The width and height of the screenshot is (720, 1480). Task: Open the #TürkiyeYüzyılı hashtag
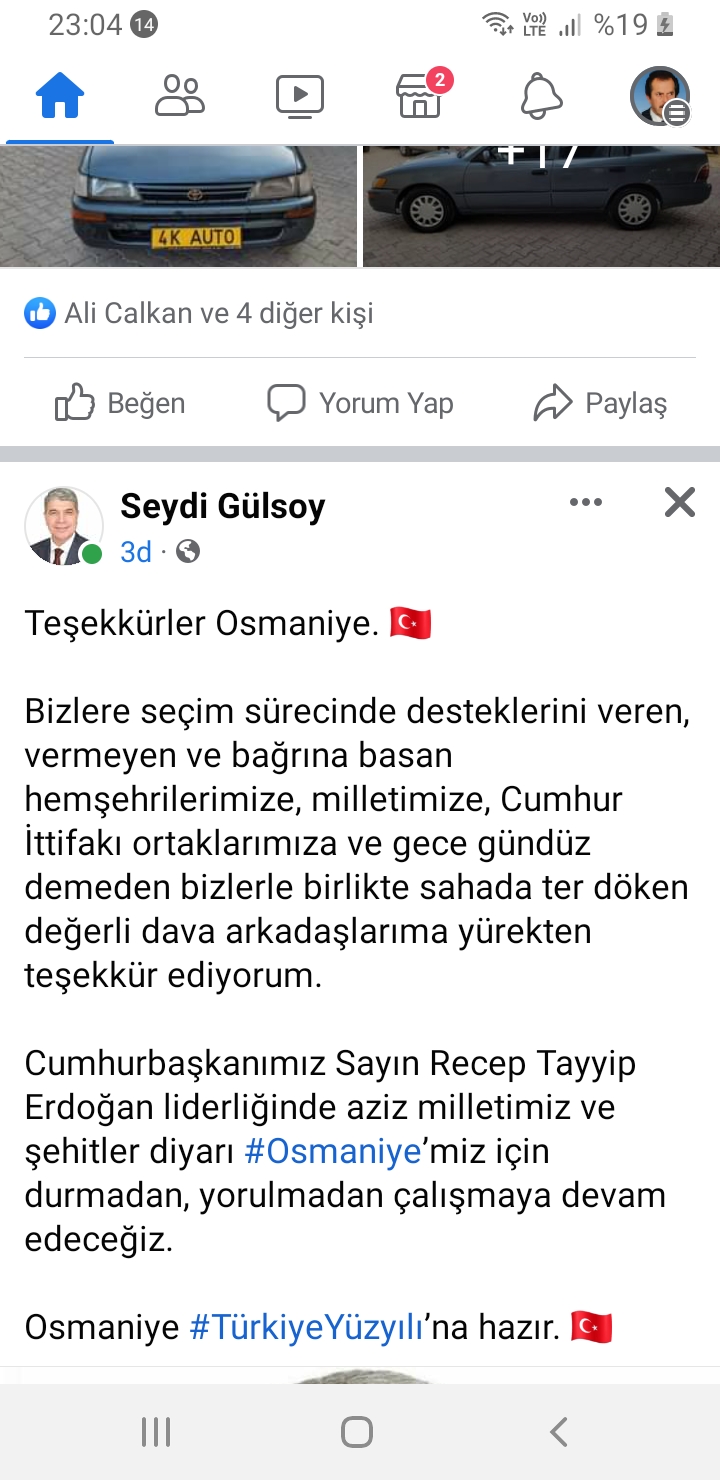307,1328
